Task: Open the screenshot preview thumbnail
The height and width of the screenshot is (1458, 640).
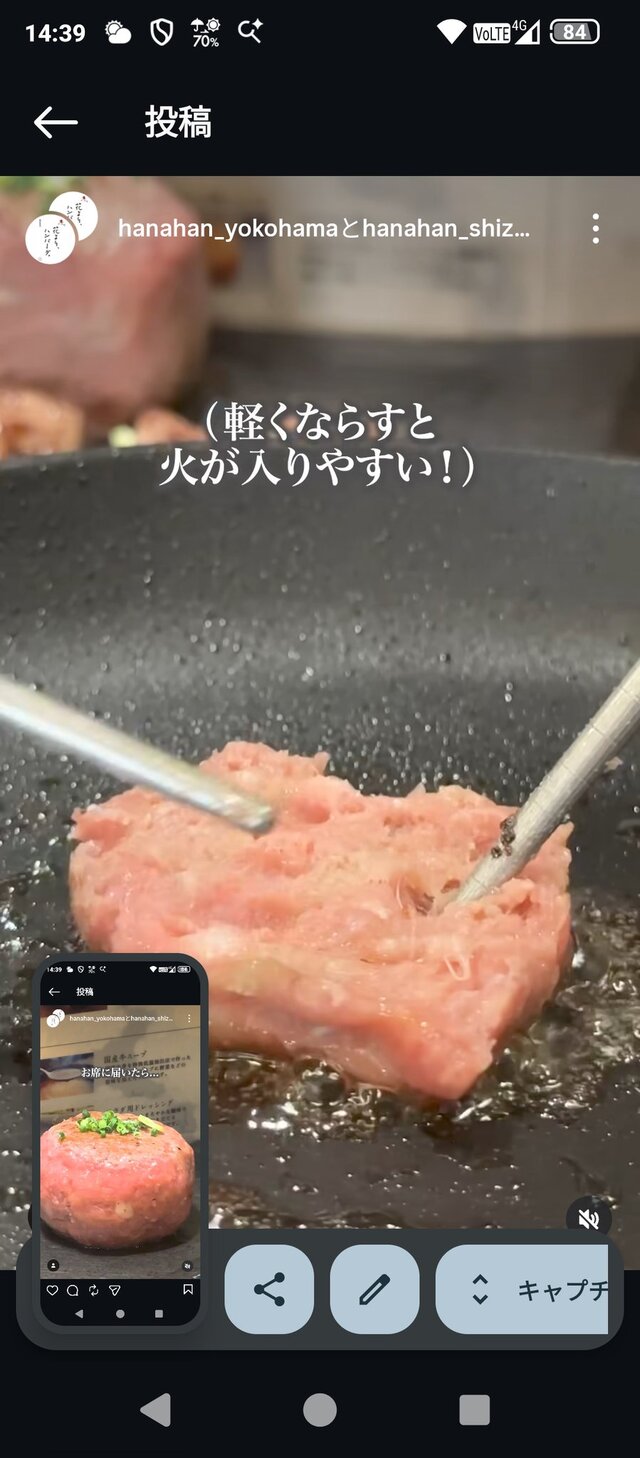Action: click(x=120, y=1143)
